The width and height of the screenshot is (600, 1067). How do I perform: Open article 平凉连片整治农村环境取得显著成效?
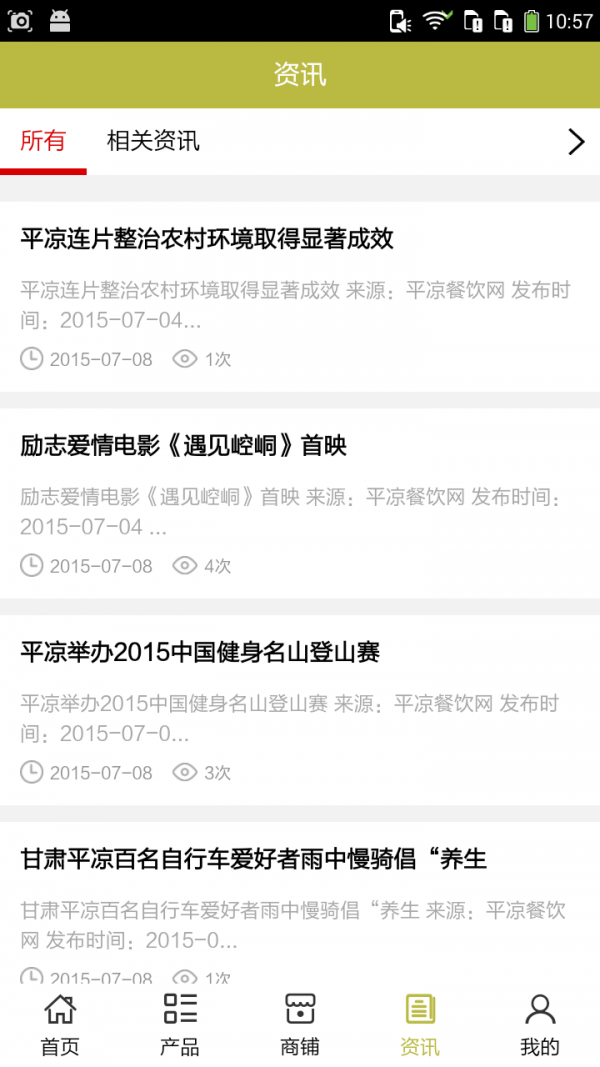pos(207,239)
